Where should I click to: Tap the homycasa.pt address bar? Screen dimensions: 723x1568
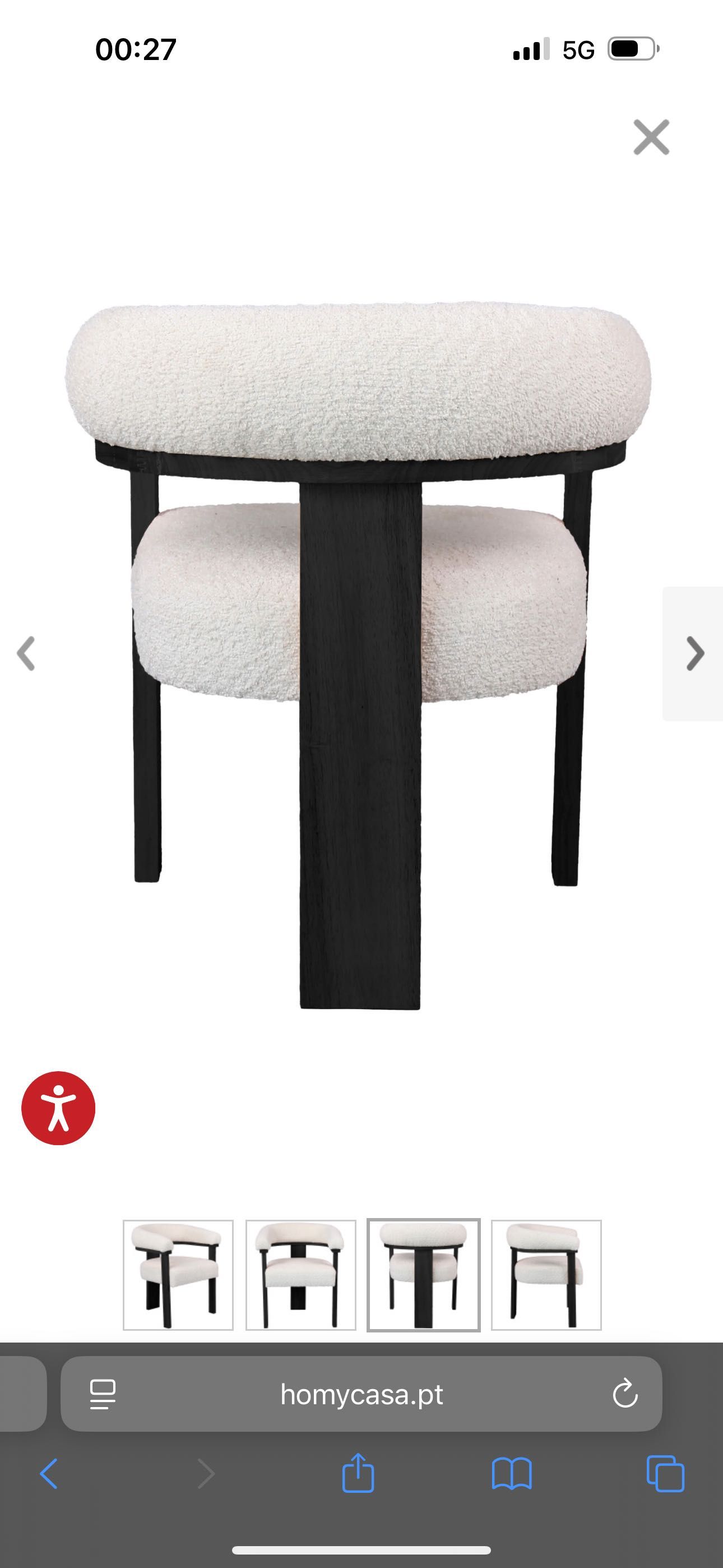click(x=361, y=1394)
